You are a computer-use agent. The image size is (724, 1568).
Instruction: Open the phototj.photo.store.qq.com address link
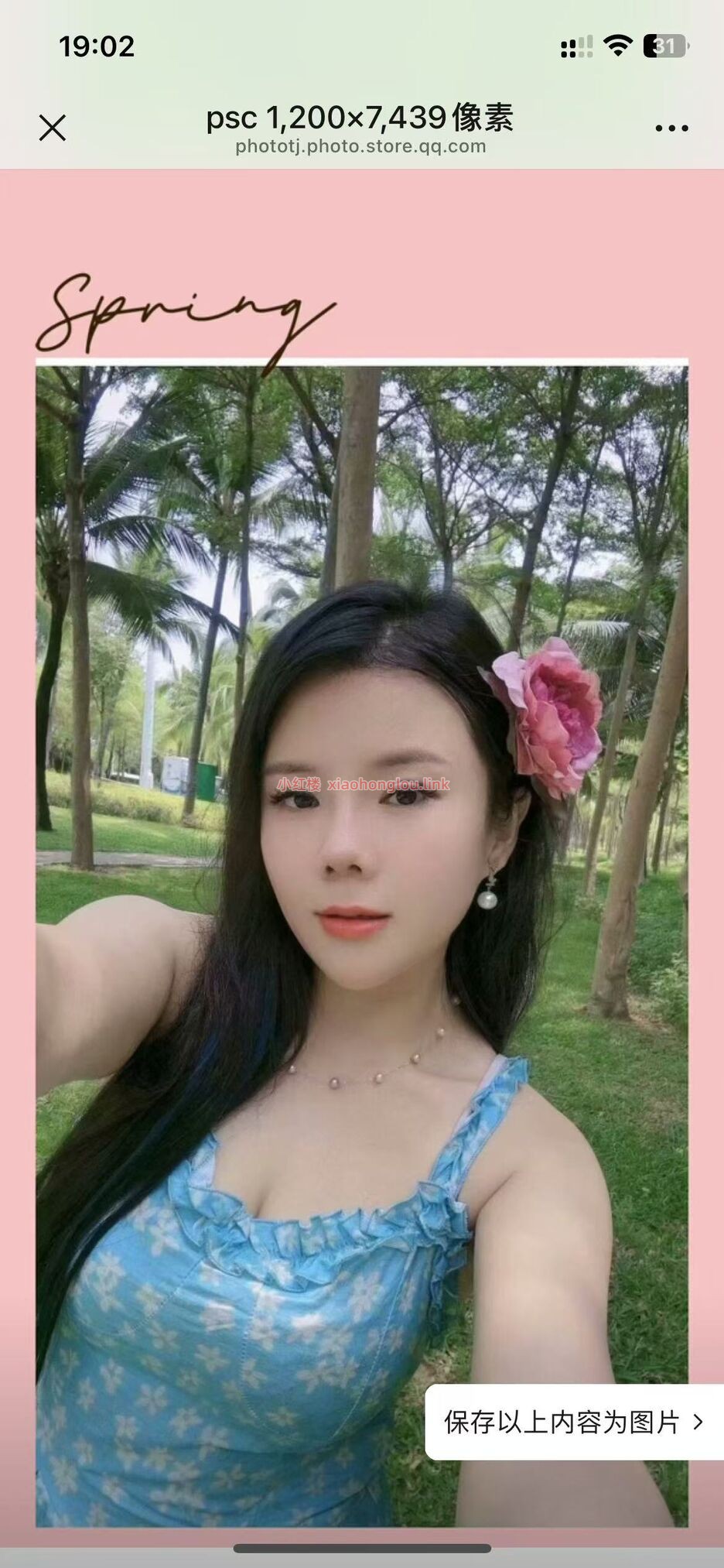362,147
